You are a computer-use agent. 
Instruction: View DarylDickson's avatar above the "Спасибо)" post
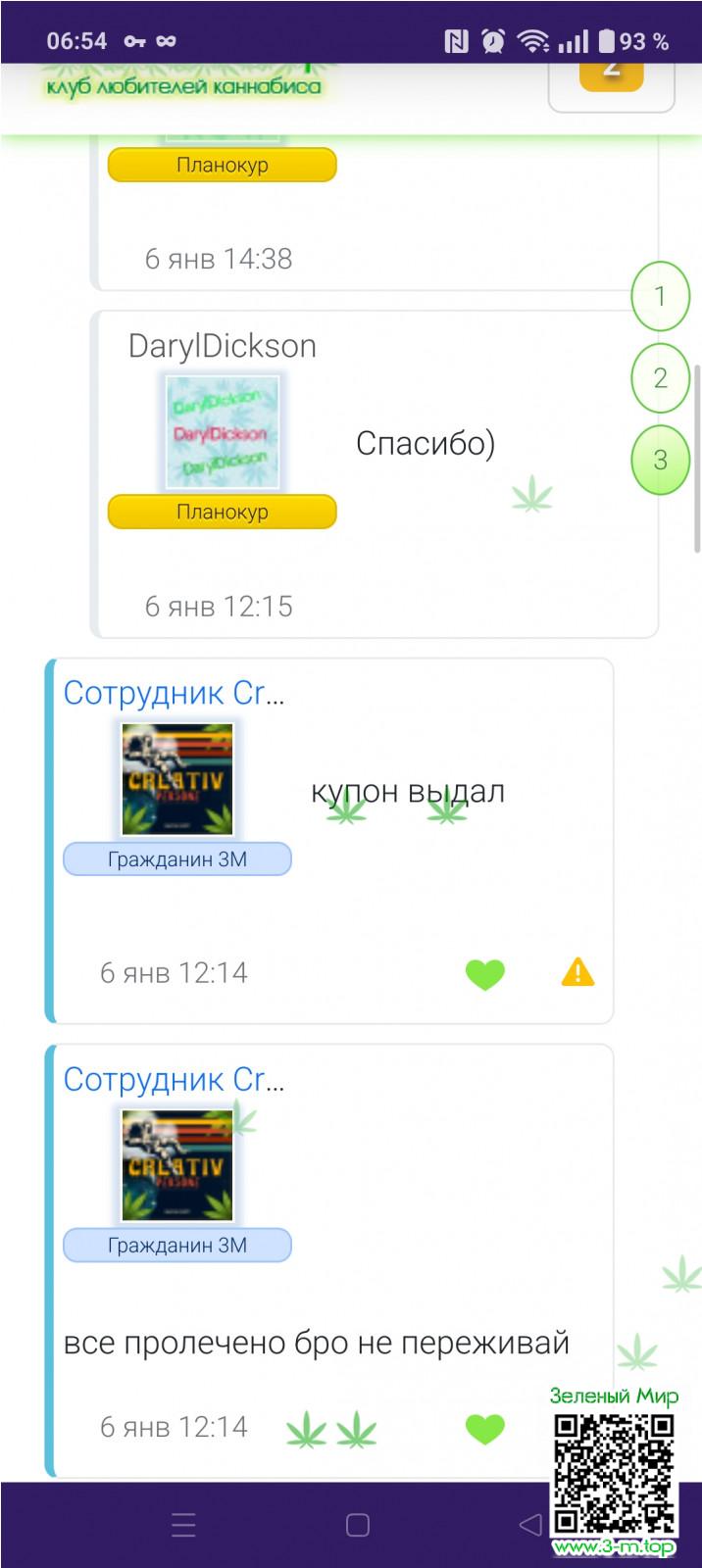(x=223, y=432)
